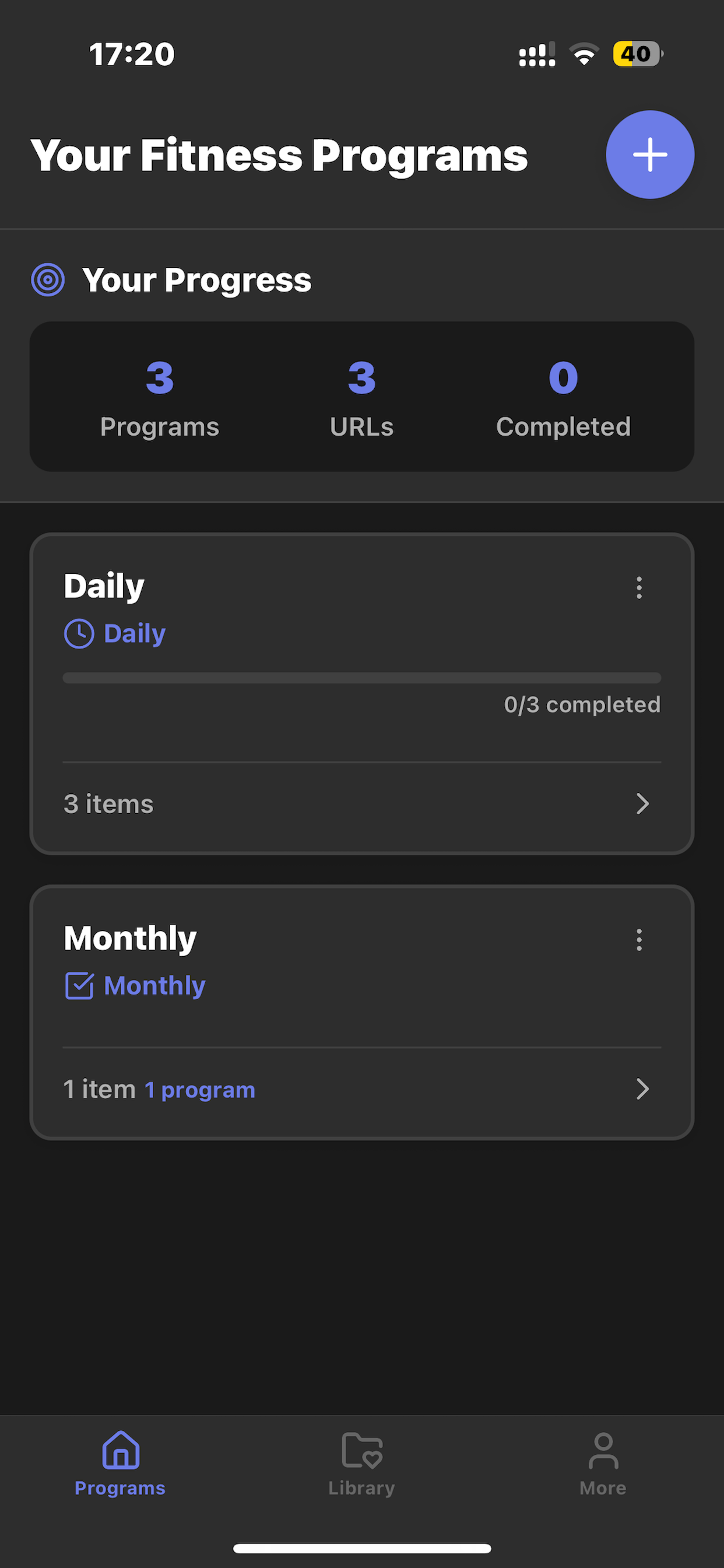
Task: Tap the 0/3 completed label
Action: [x=582, y=704]
